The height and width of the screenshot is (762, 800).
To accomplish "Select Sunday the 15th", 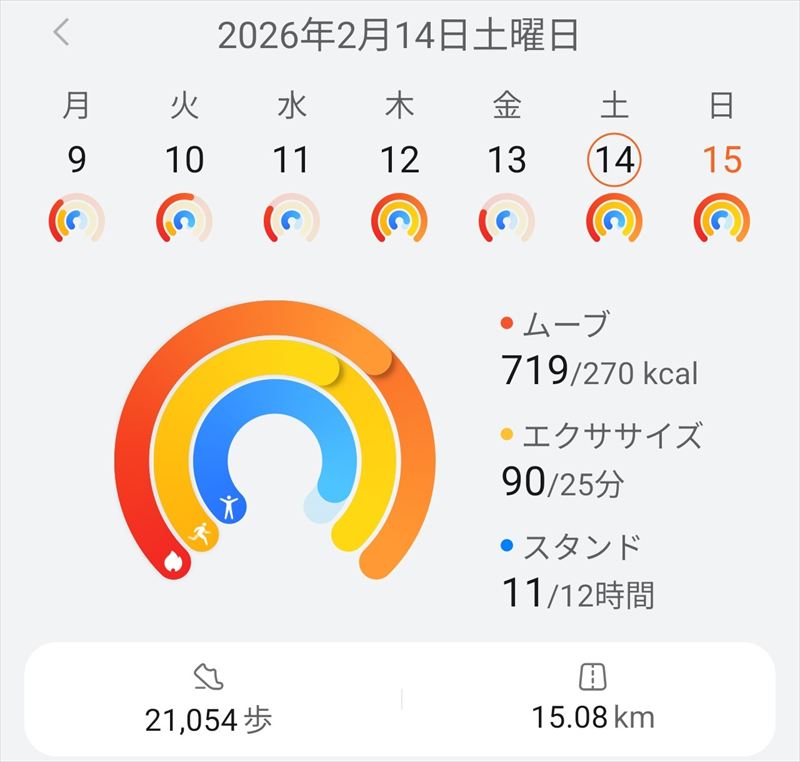I will point(722,160).
